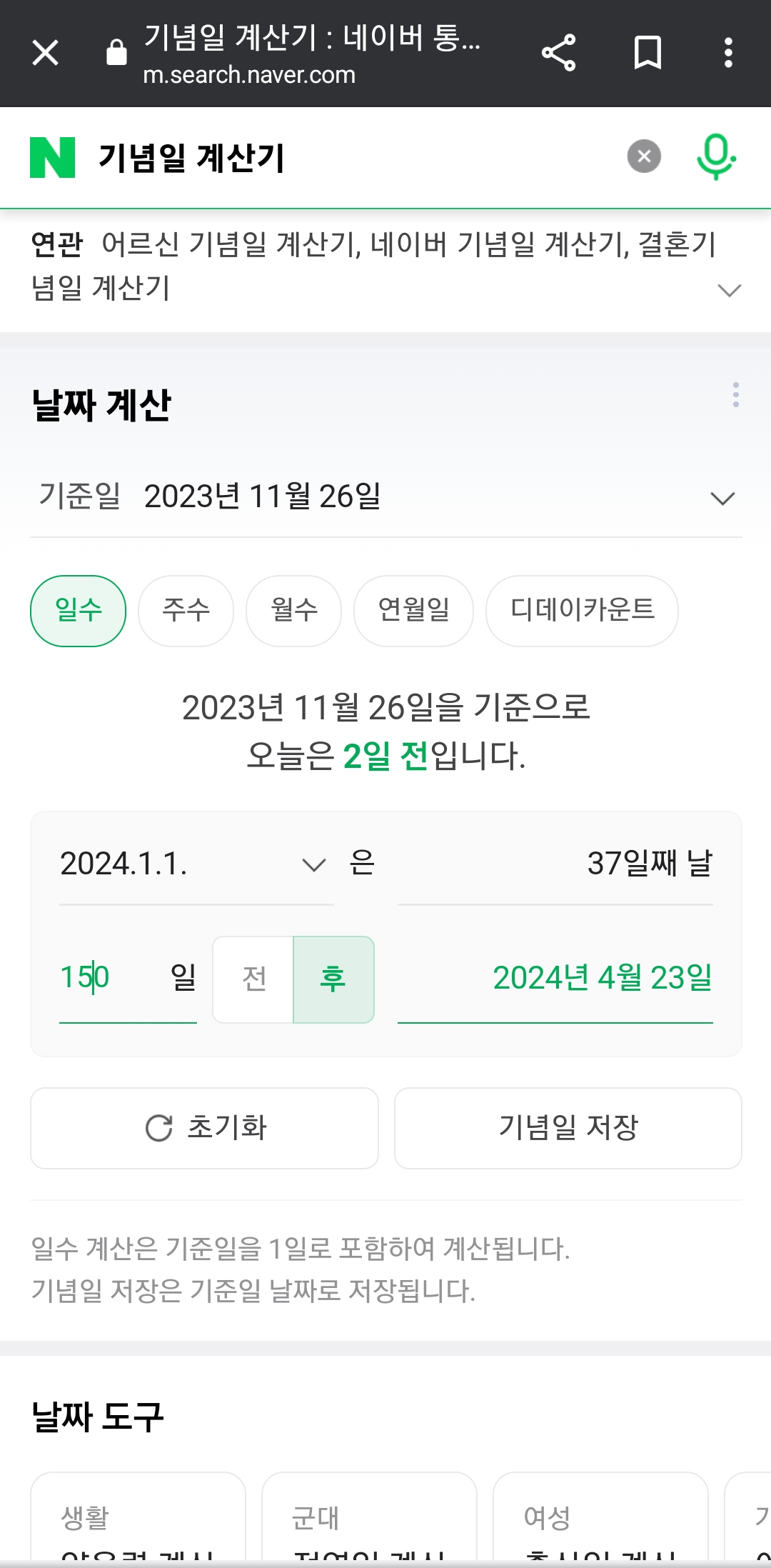Image resolution: width=771 pixels, height=1568 pixels.
Task: Save the date with 기념일 저장
Action: point(568,1129)
